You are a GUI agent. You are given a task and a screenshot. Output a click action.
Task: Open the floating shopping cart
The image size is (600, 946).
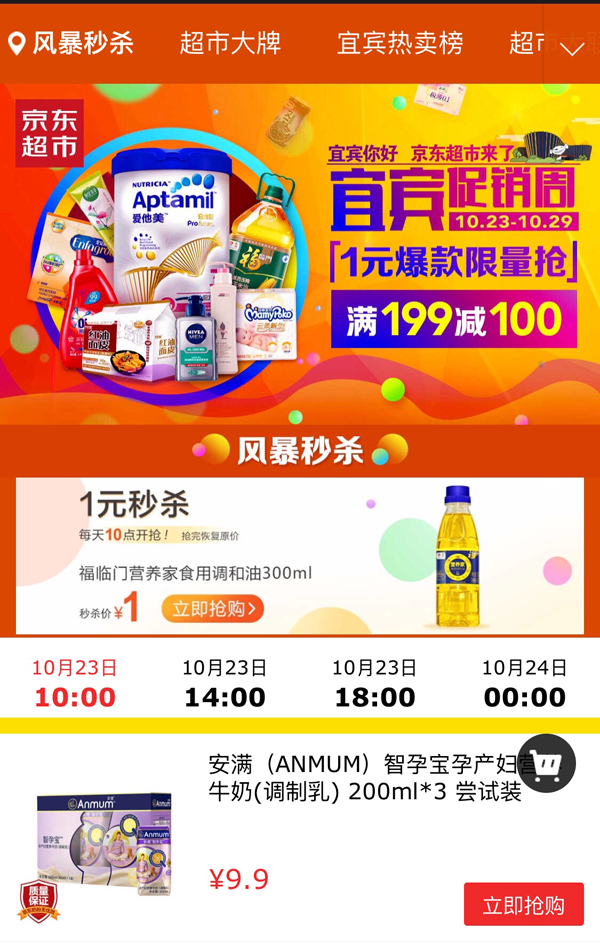tap(546, 764)
